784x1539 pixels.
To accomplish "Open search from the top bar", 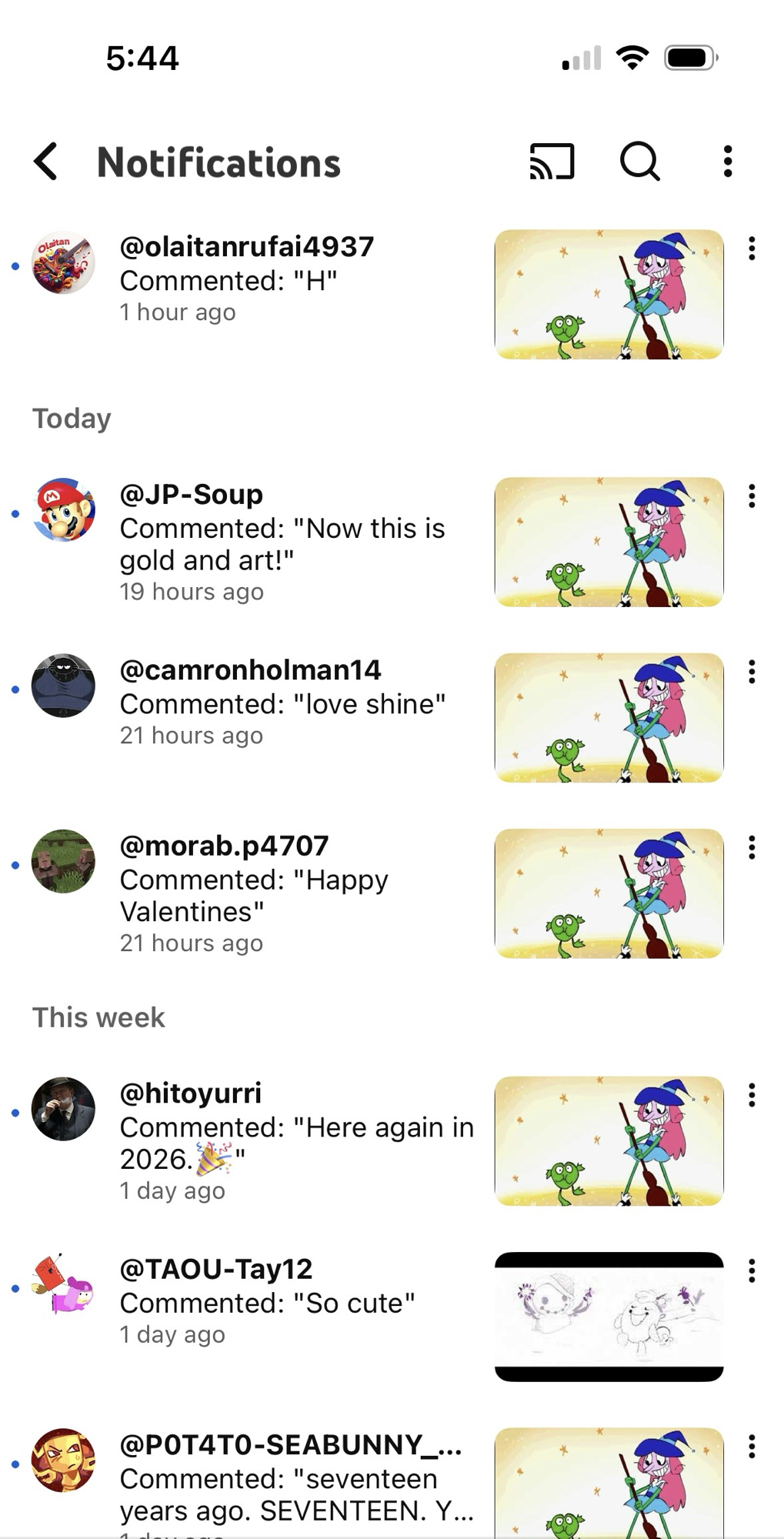I will tap(639, 162).
